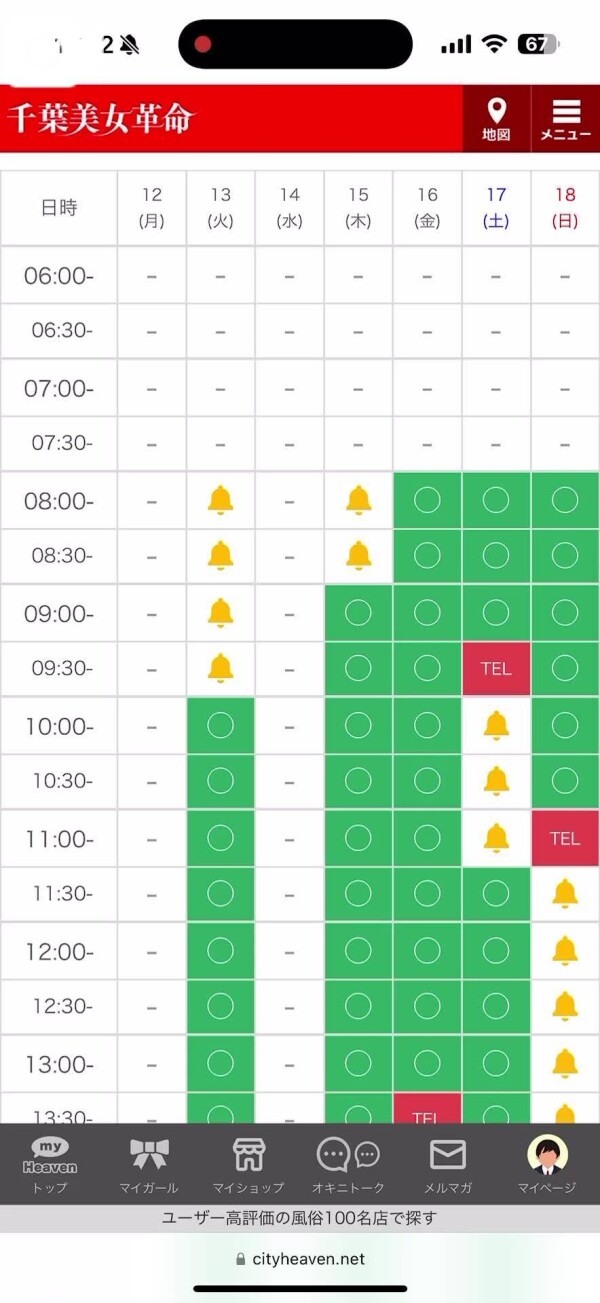The height and width of the screenshot is (1303, 600).
Task: Open the オキニトーク tab
Action: [x=348, y=1164]
